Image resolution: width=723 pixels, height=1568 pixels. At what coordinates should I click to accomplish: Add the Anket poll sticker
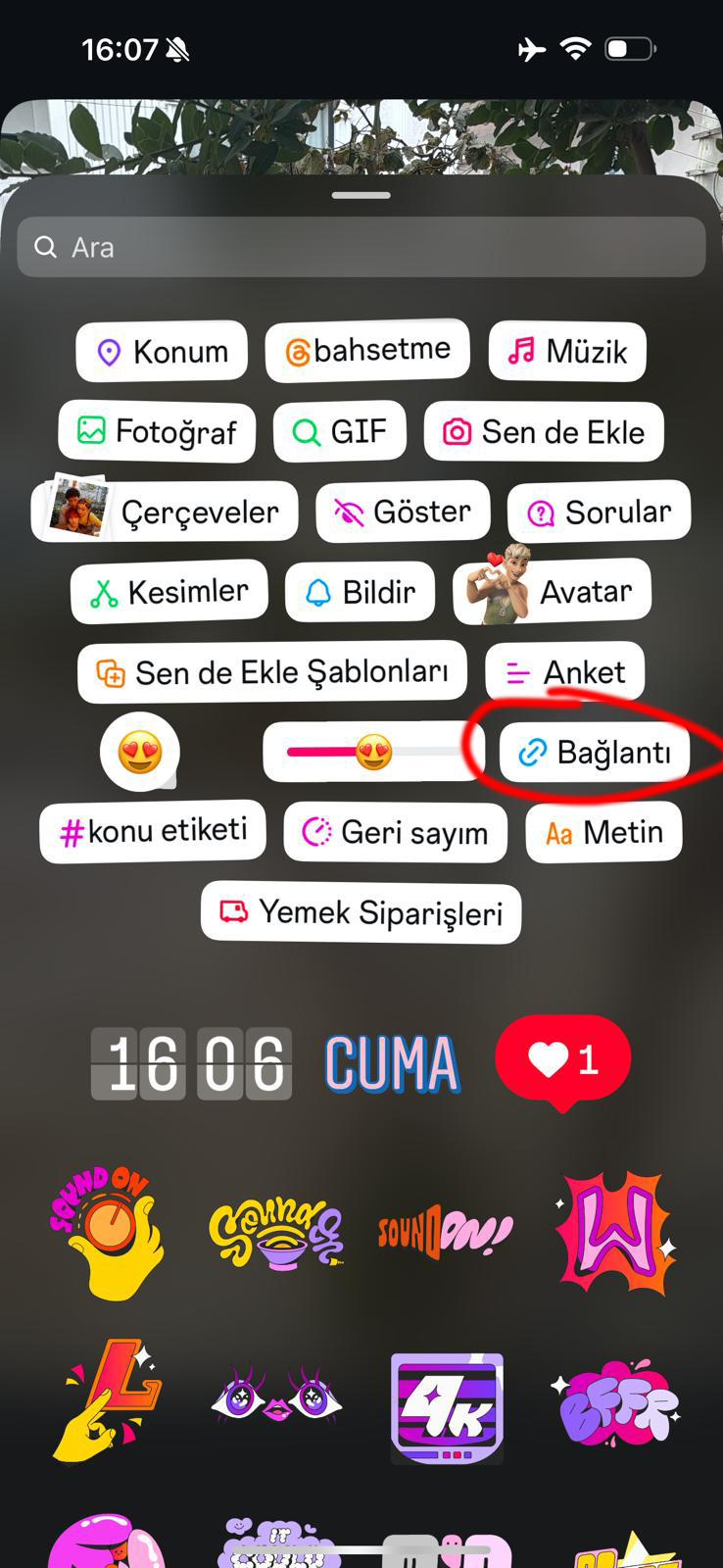[x=565, y=672]
